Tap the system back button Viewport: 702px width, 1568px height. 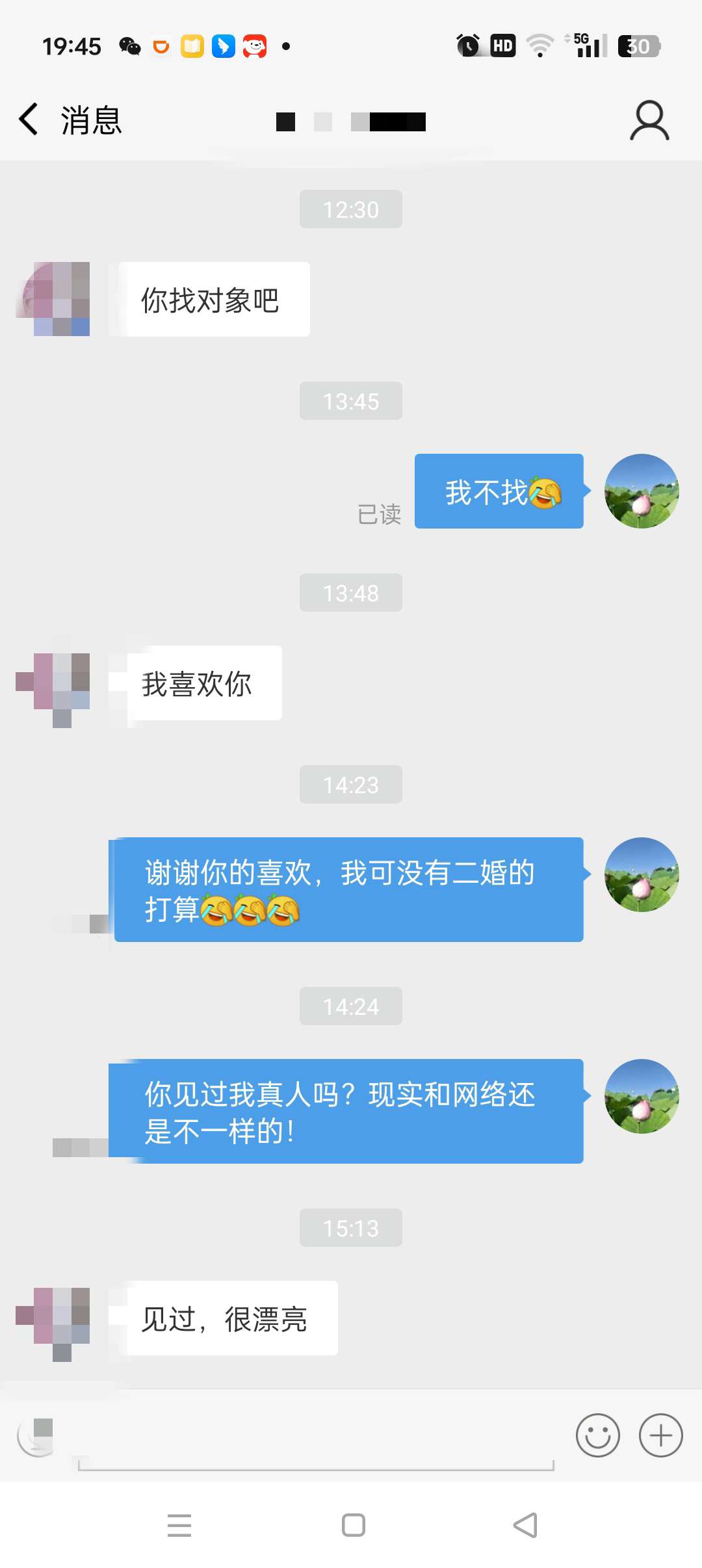pos(525,1525)
